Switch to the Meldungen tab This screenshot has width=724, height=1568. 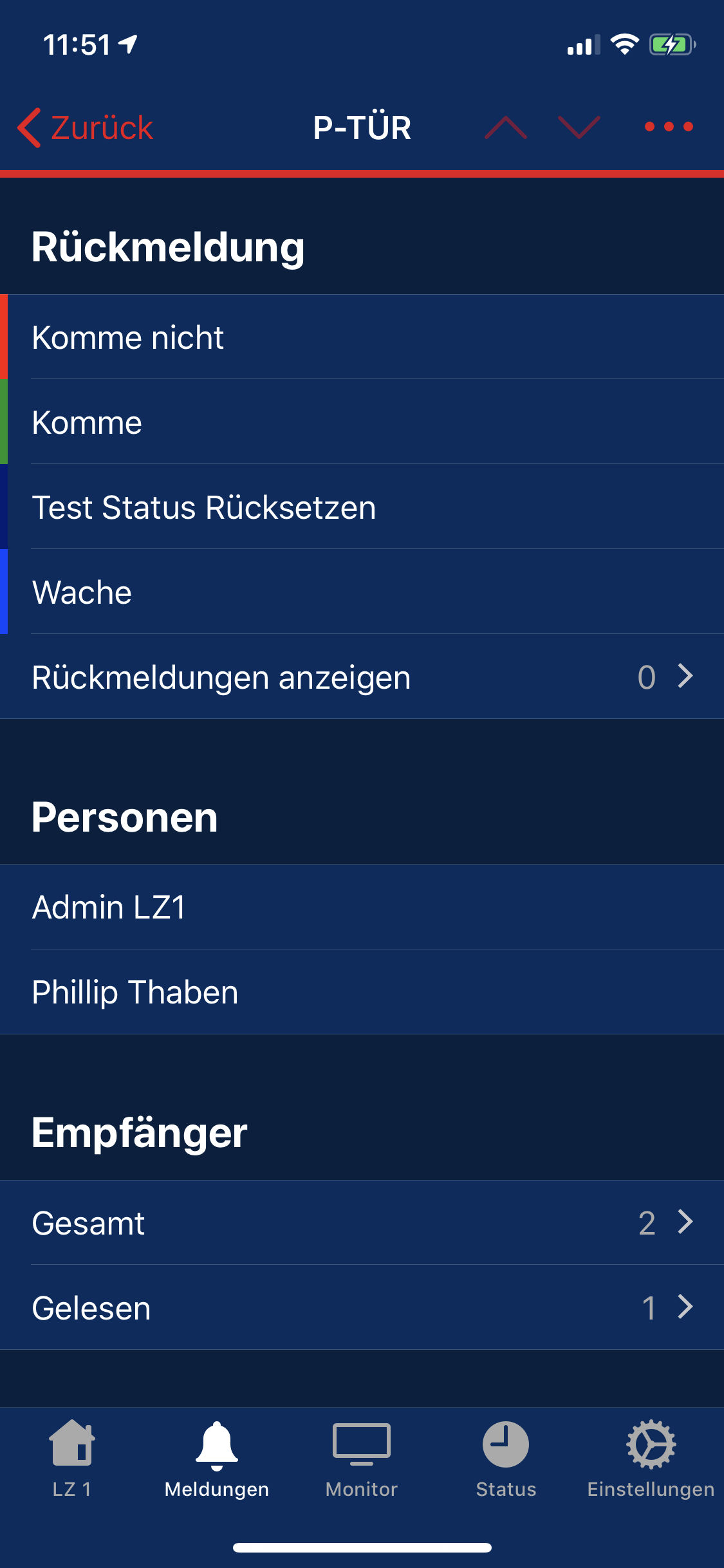click(x=217, y=1459)
